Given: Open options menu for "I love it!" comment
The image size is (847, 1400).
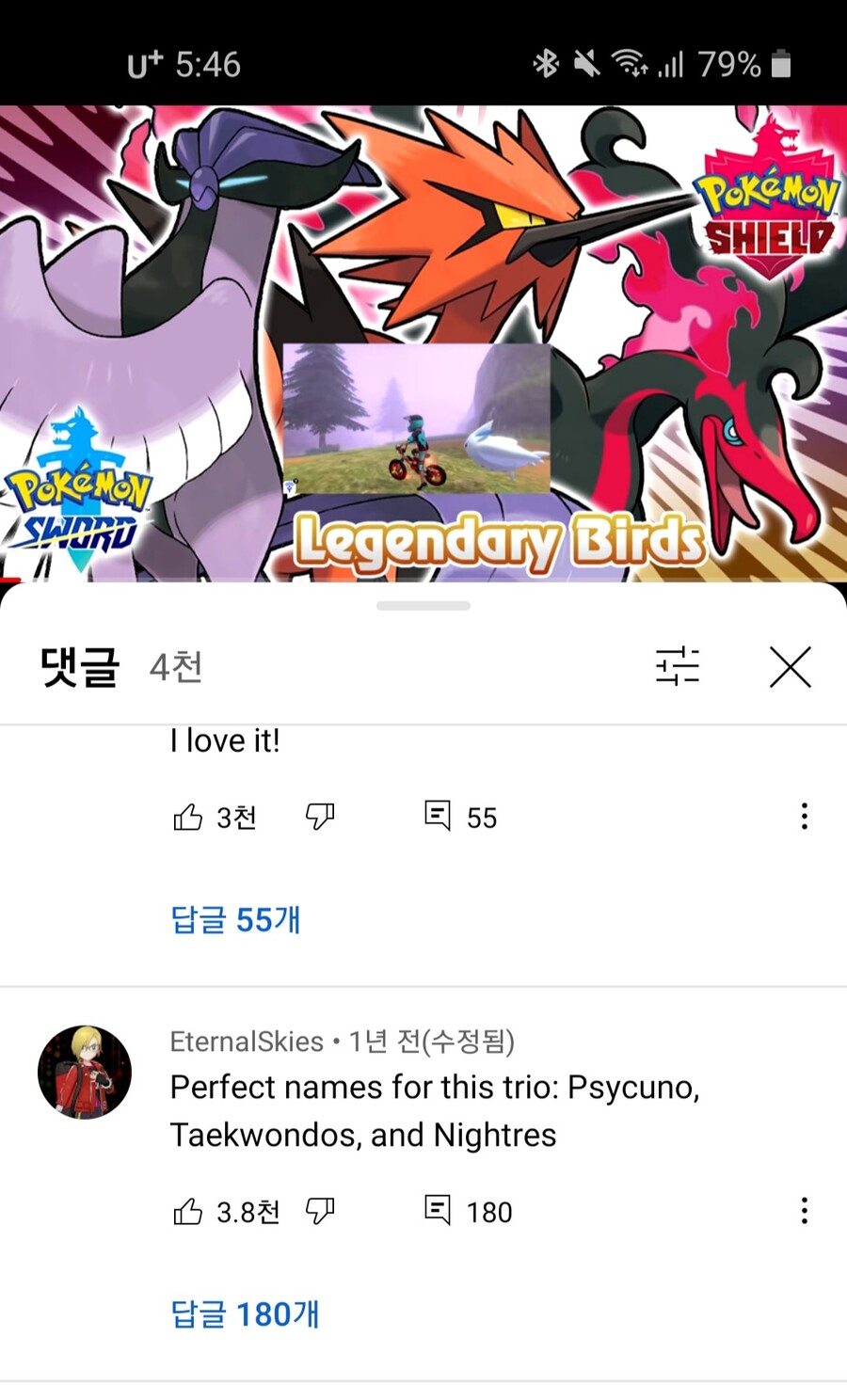Looking at the screenshot, I should coord(804,816).
